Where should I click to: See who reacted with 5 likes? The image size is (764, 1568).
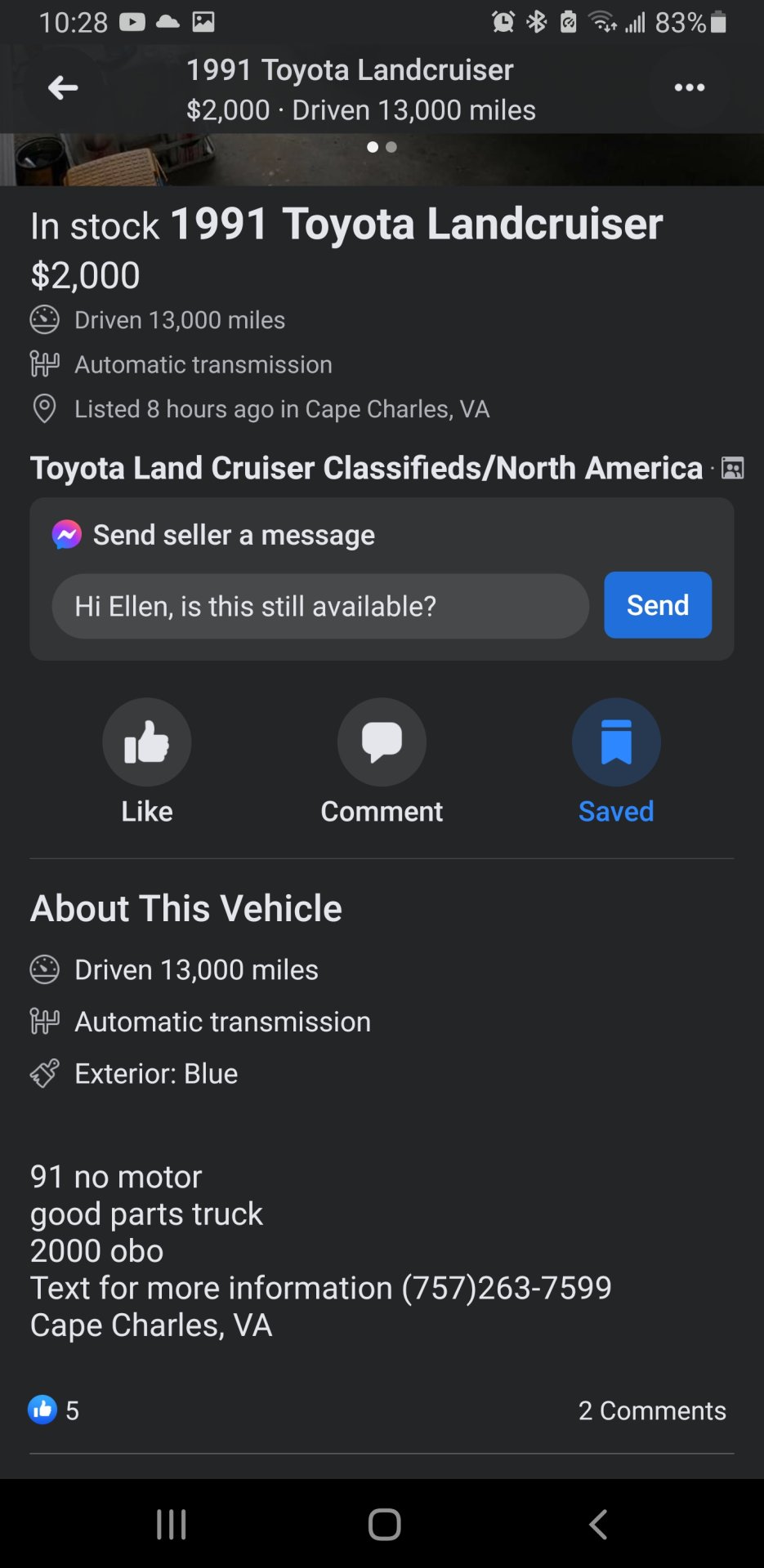coord(54,1410)
